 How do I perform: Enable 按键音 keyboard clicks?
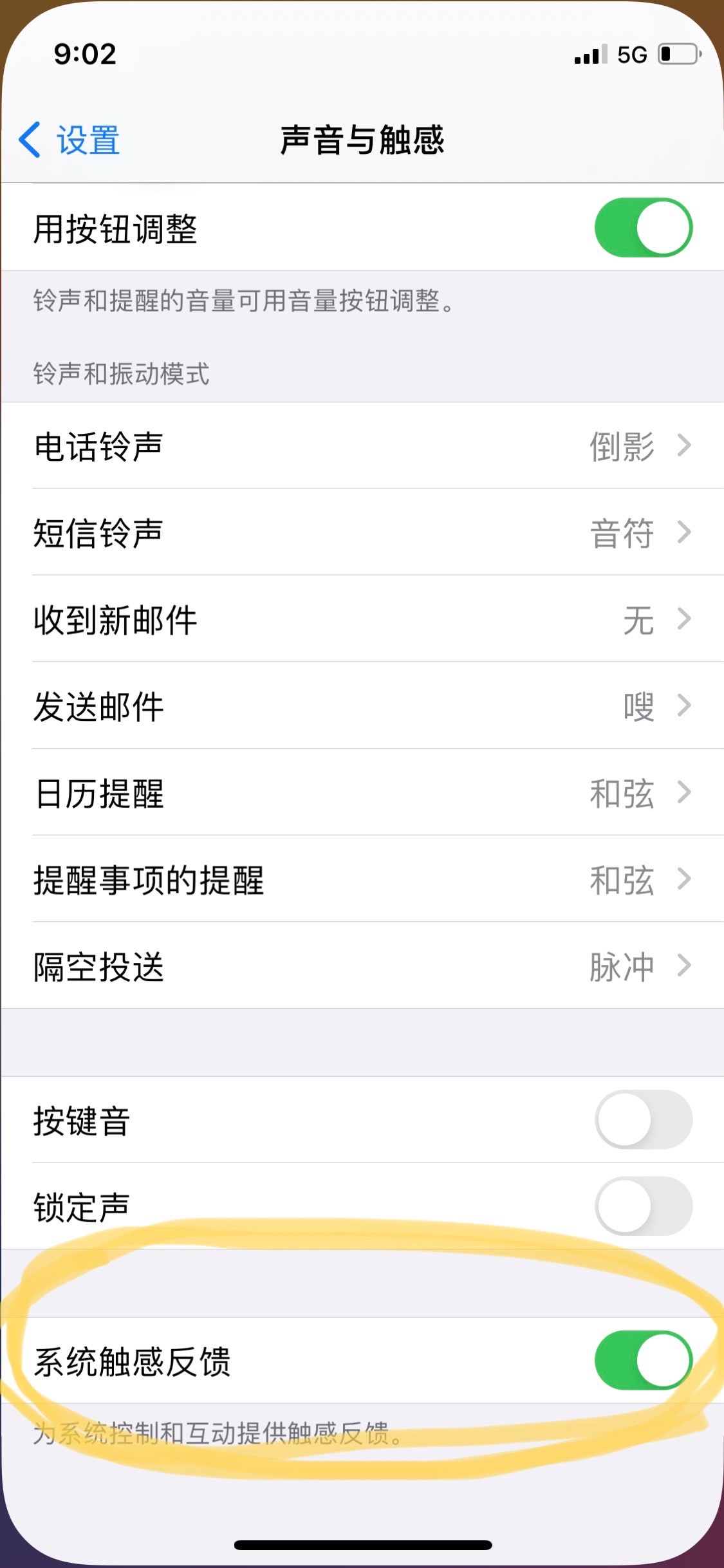click(x=643, y=1120)
